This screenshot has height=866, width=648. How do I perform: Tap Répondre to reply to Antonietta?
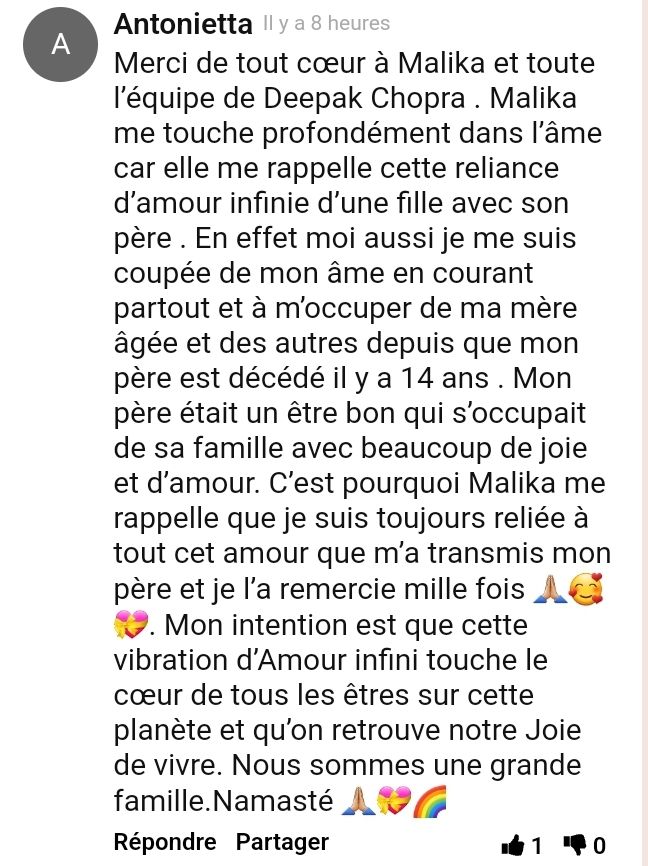(165, 842)
